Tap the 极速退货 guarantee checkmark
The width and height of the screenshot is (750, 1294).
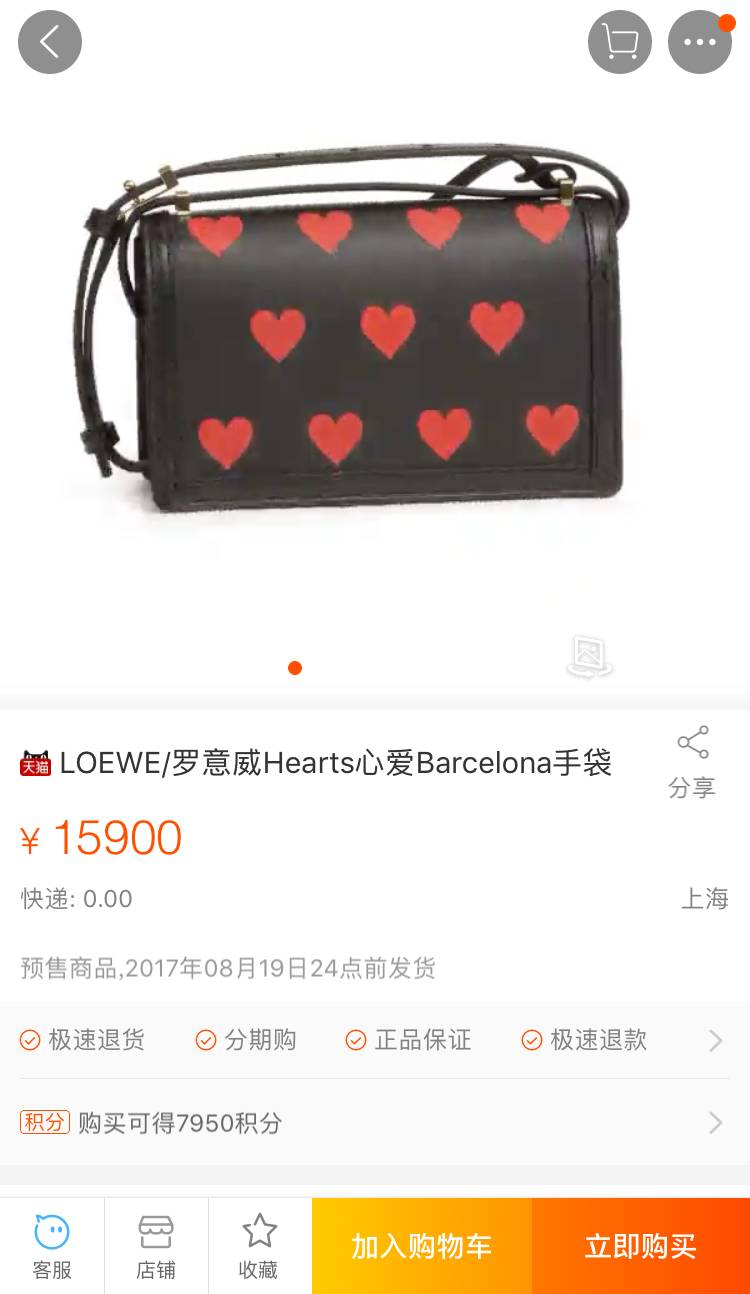click(x=29, y=1040)
